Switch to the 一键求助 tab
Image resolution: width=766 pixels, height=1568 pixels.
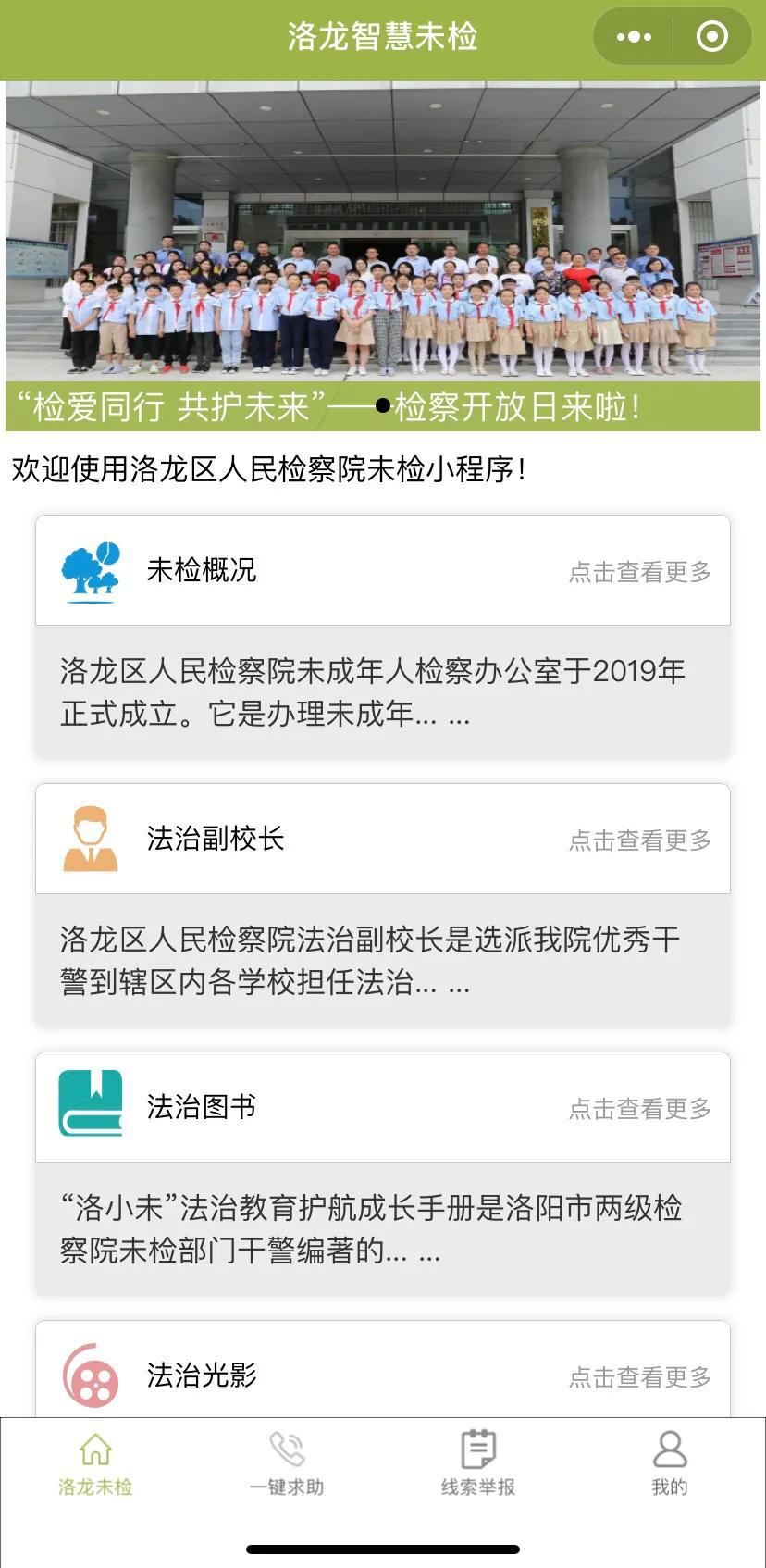pyautogui.click(x=287, y=1462)
